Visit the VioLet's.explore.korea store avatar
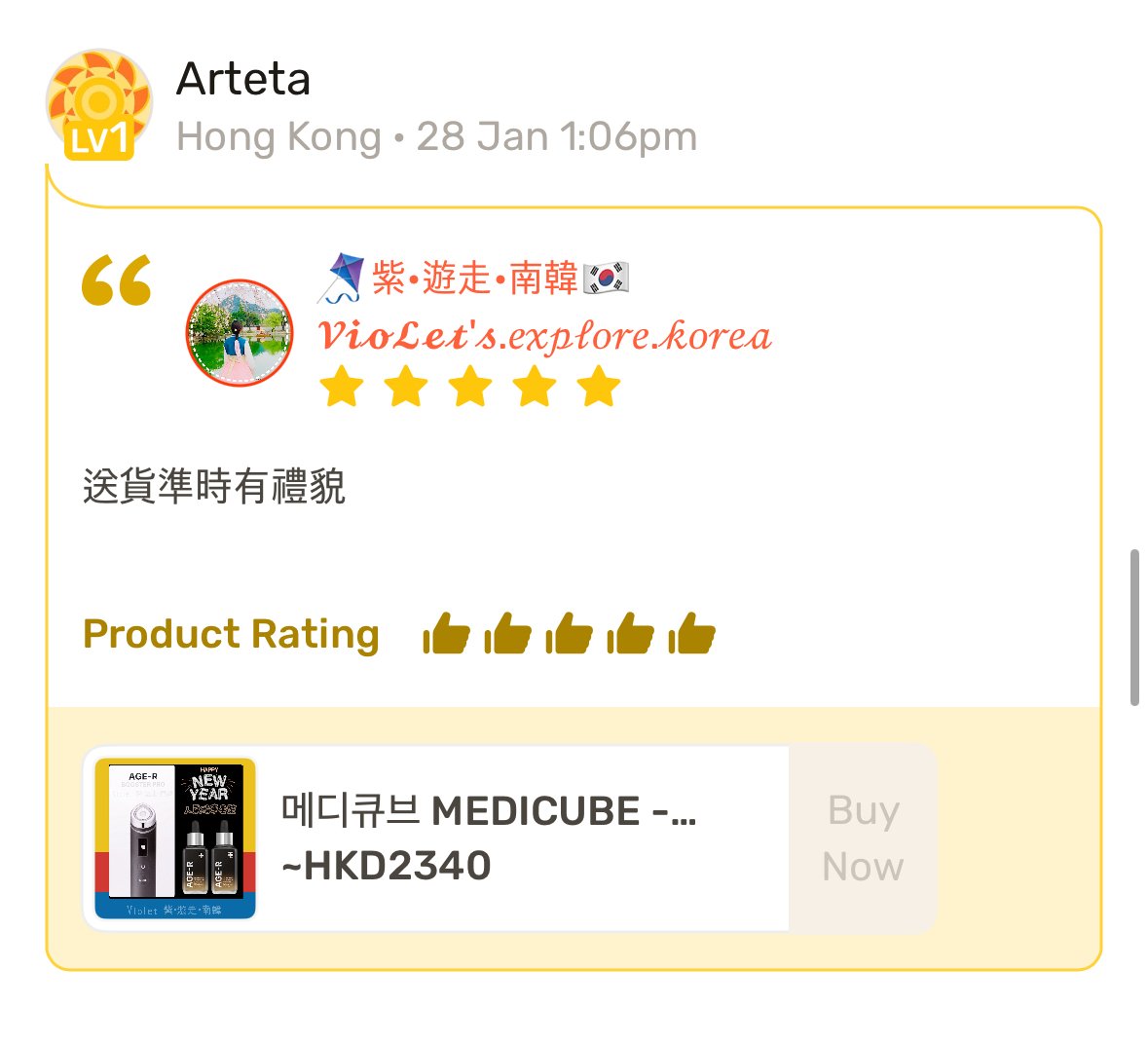The image size is (1148, 1043). [x=240, y=333]
